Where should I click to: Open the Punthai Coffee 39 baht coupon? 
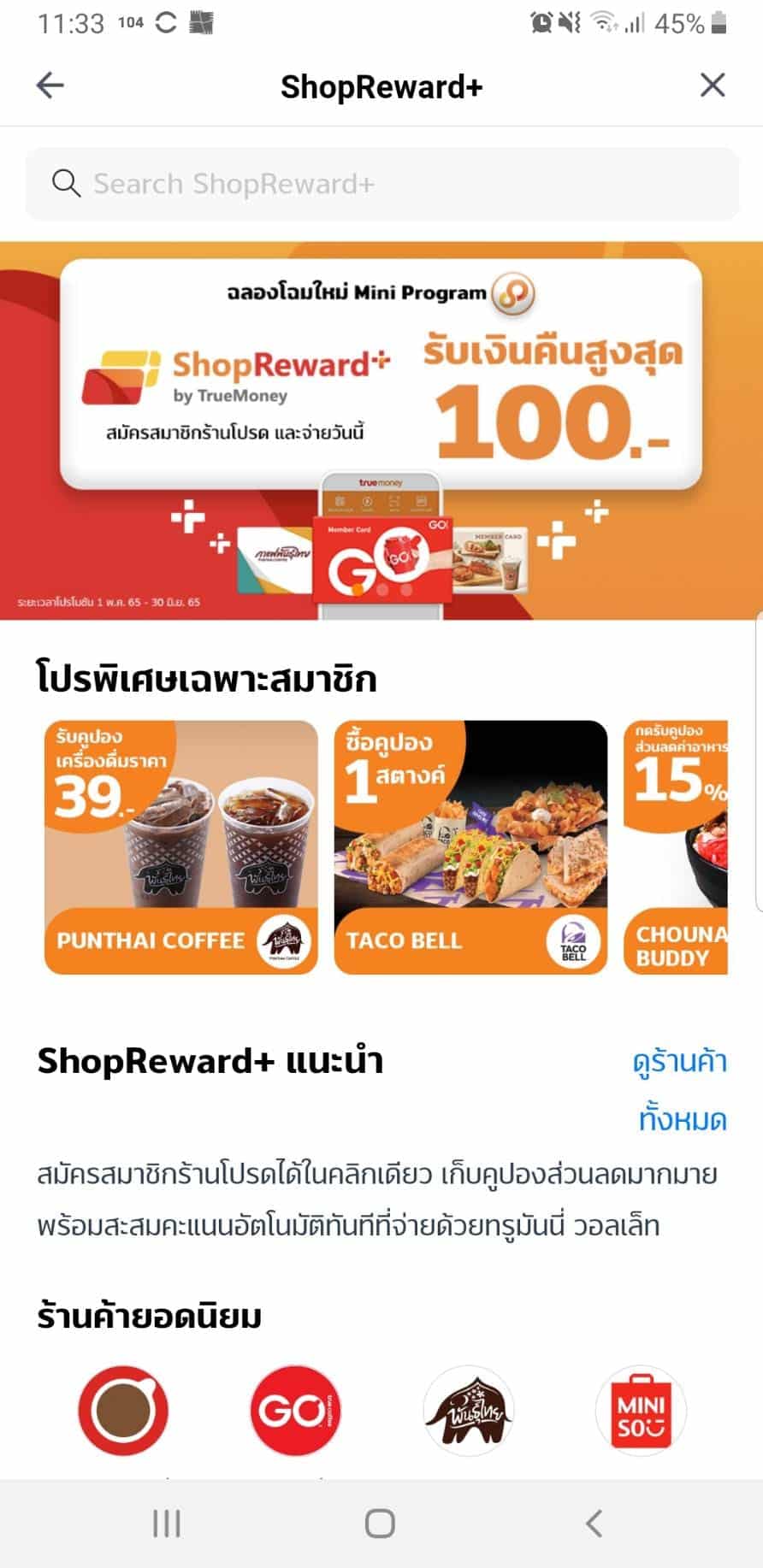[x=181, y=847]
